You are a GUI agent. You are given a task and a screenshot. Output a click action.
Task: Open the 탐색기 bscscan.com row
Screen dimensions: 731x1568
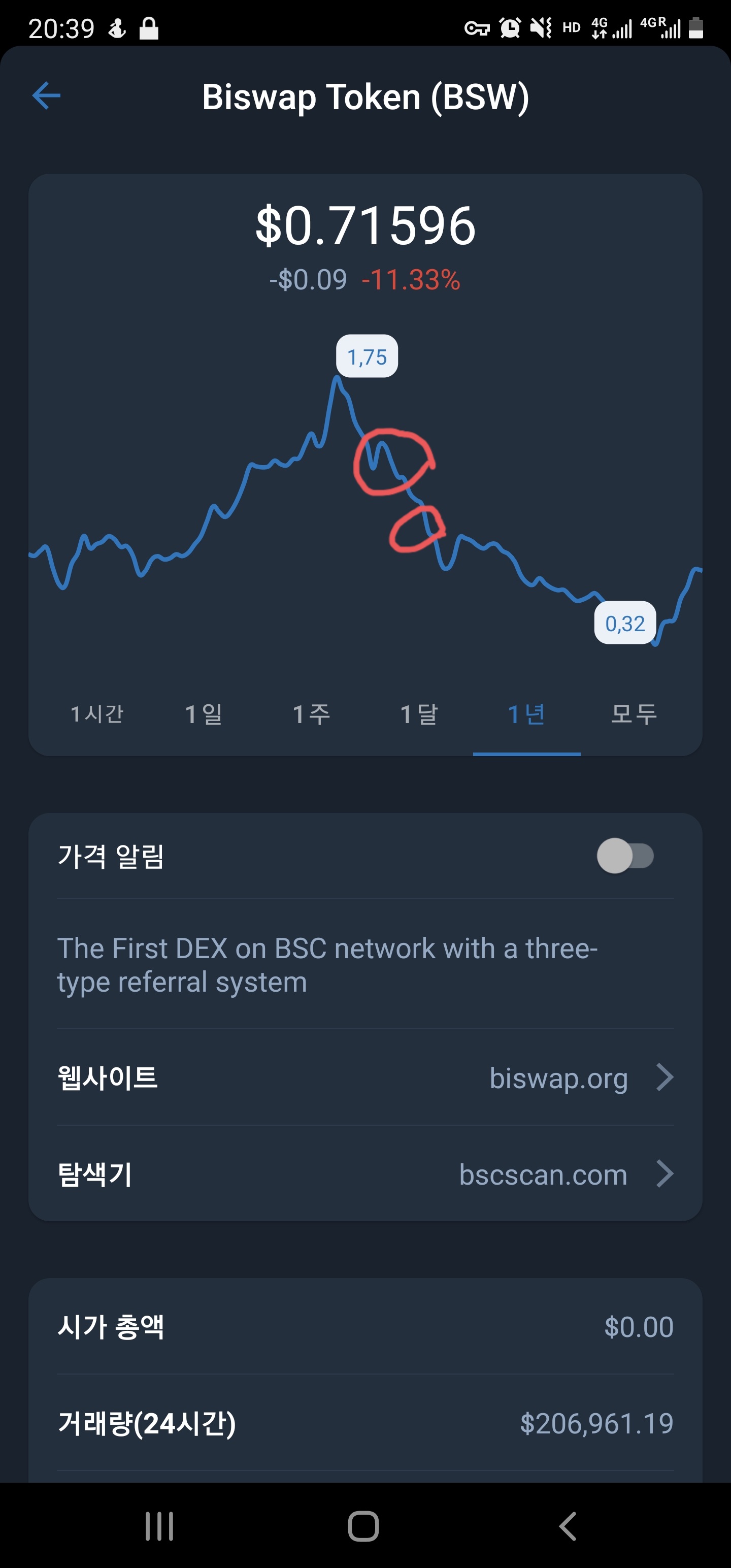pyautogui.click(x=365, y=1173)
